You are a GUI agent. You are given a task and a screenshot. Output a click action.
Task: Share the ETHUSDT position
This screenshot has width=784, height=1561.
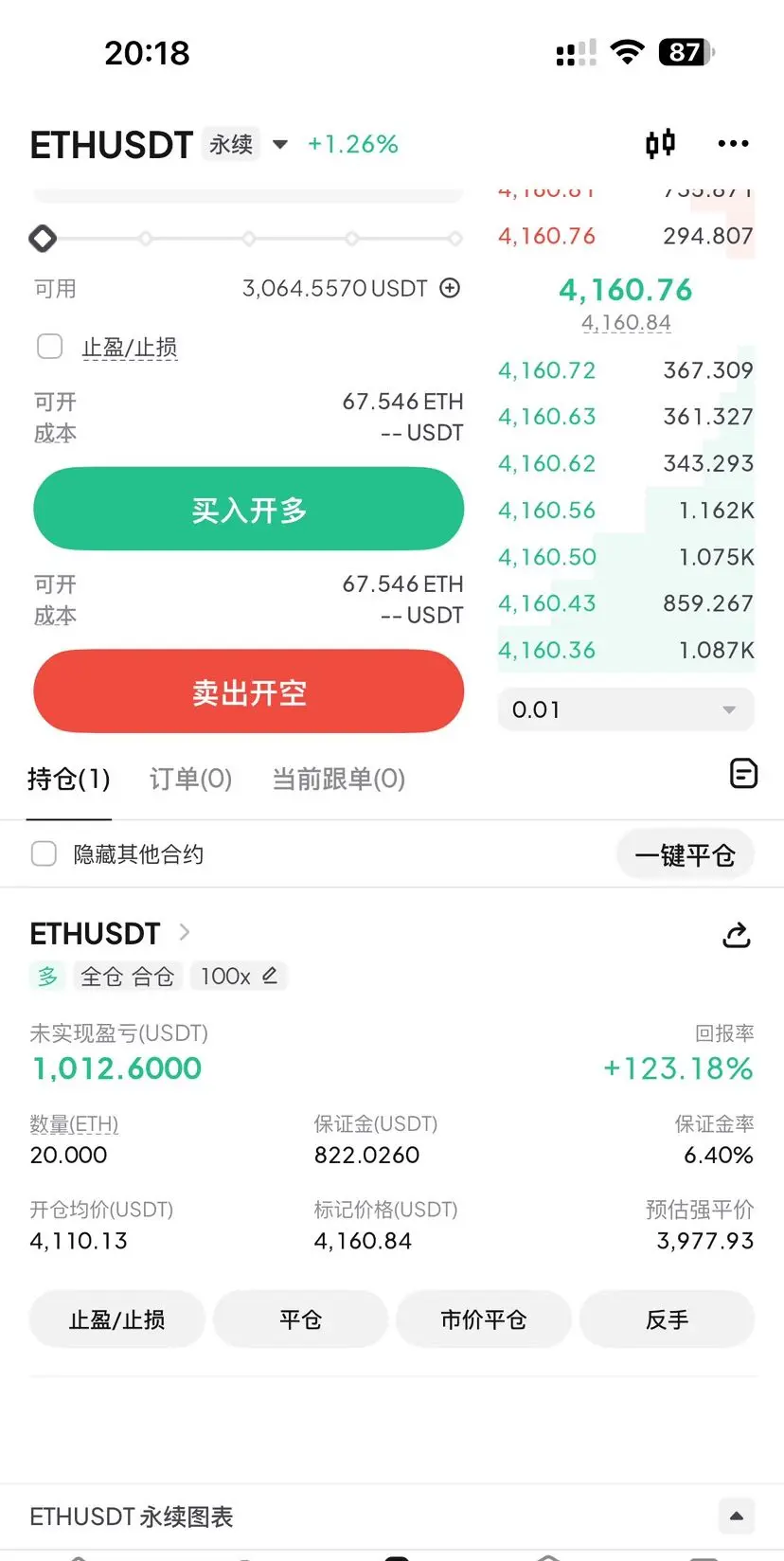pyautogui.click(x=737, y=935)
